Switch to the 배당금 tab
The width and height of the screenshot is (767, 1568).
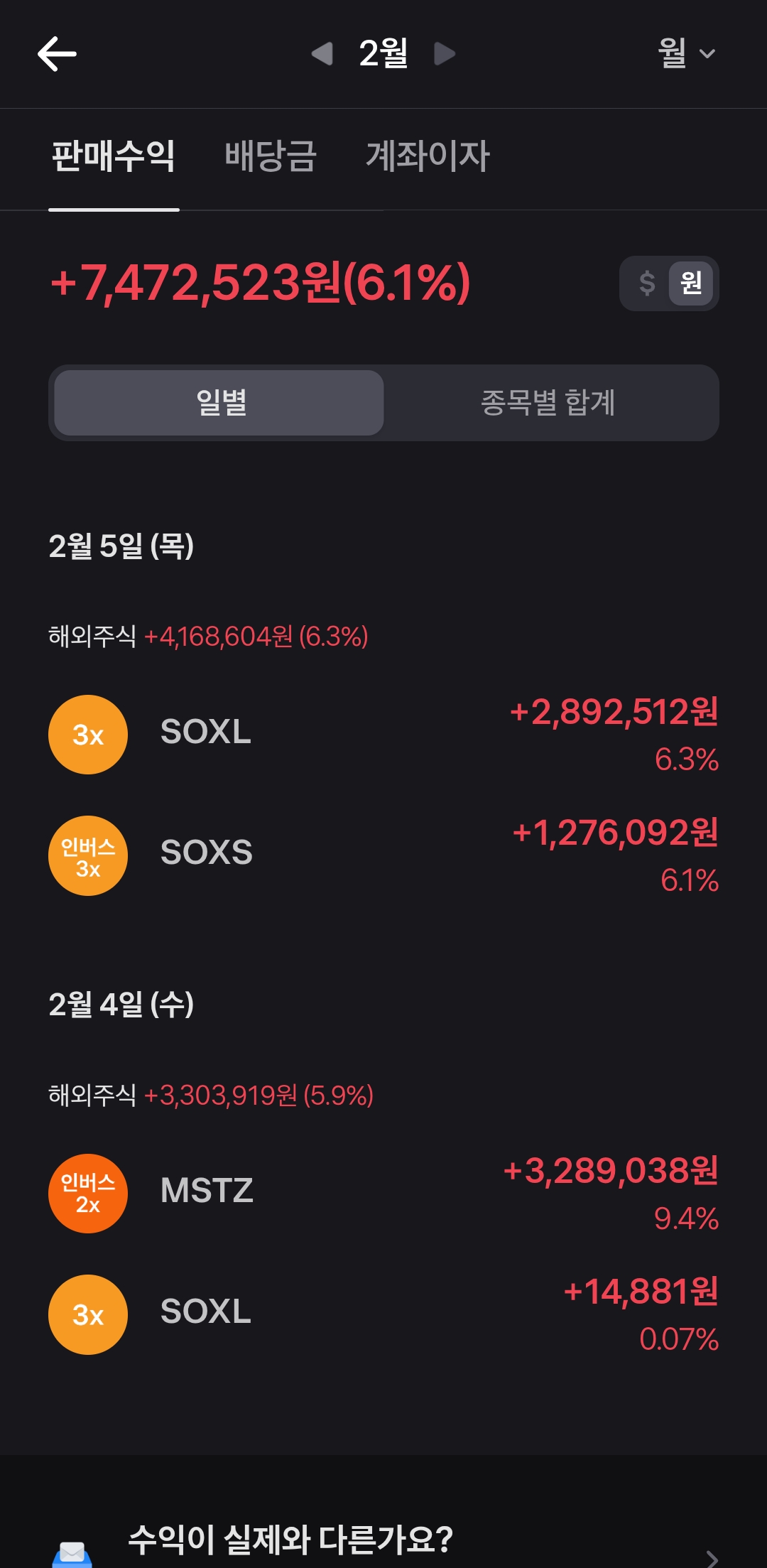click(271, 156)
